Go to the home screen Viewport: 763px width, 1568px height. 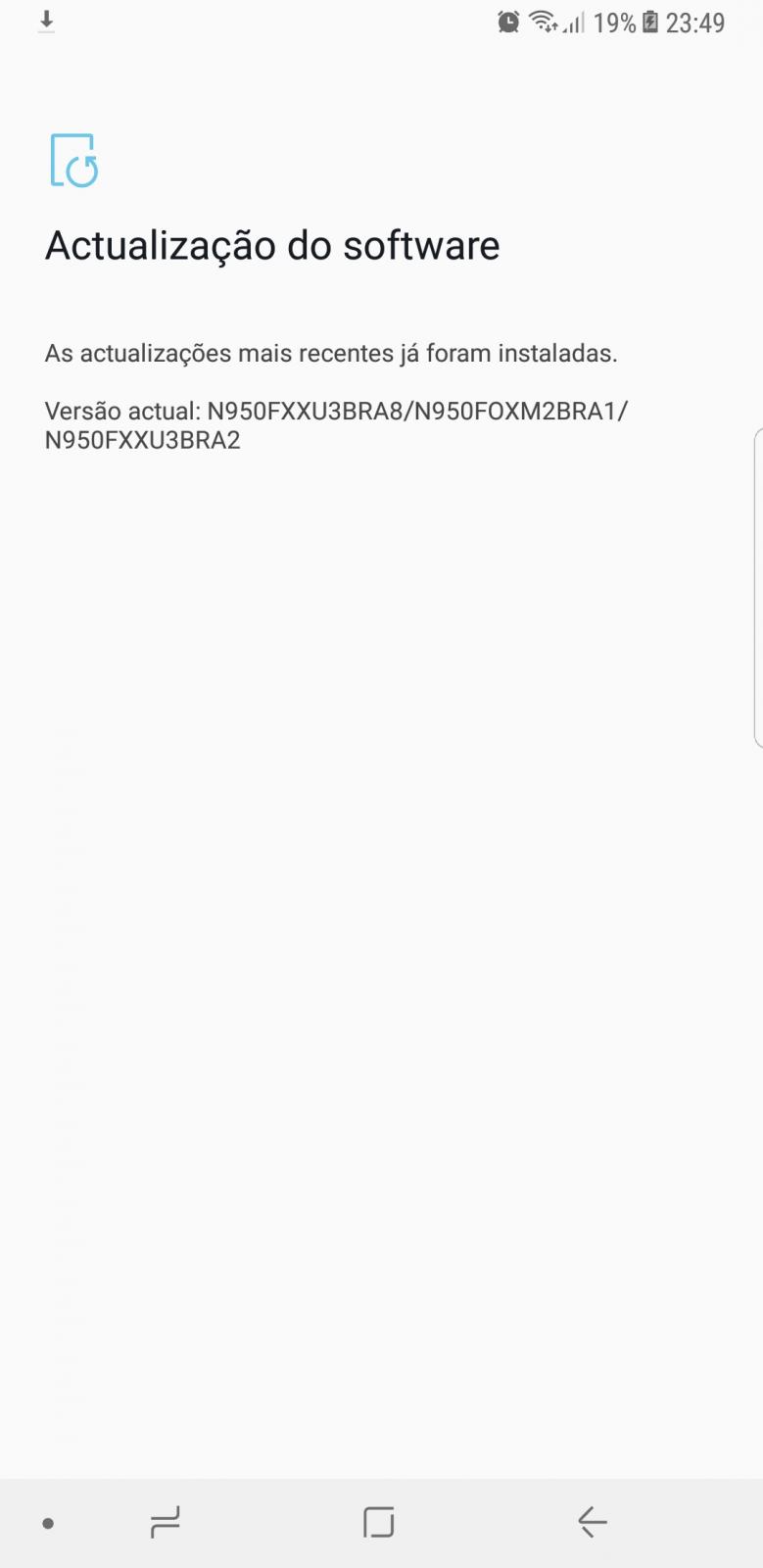click(x=378, y=1522)
